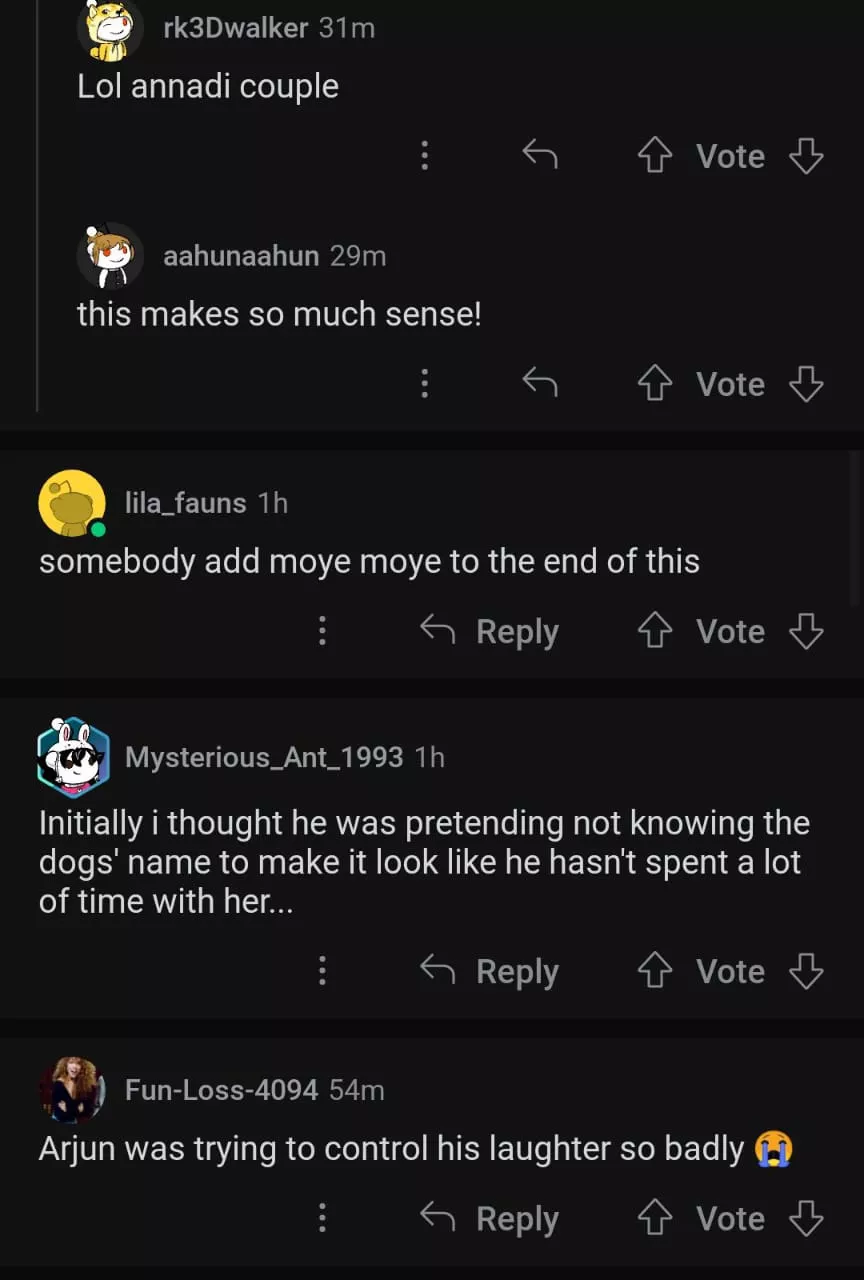Upvote aahunaahun's 'this makes so much sense' comment

[x=655, y=384]
